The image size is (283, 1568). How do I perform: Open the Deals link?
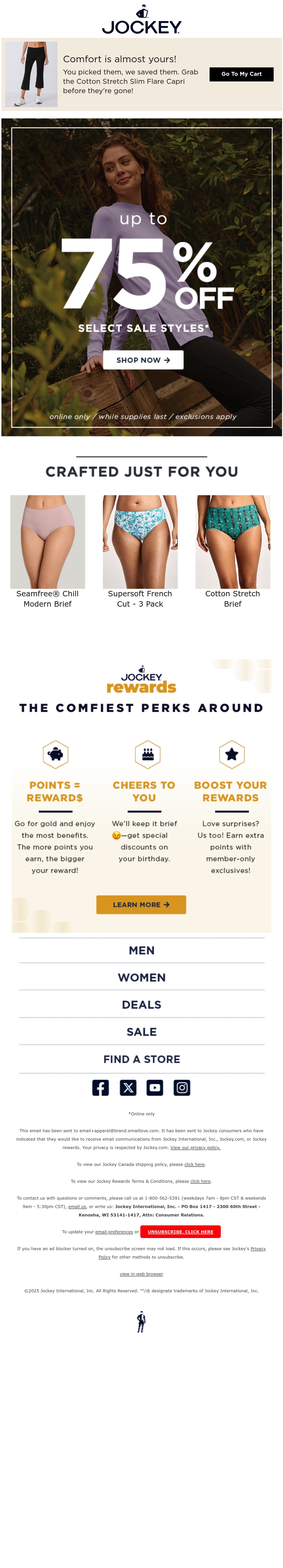point(142,1004)
